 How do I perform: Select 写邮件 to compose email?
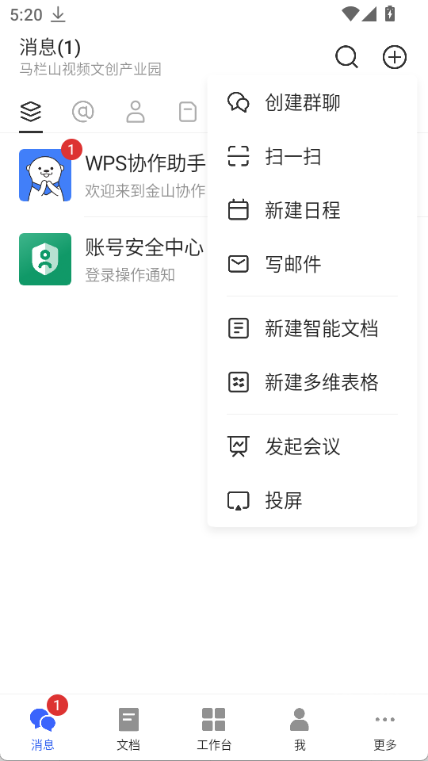pos(312,265)
